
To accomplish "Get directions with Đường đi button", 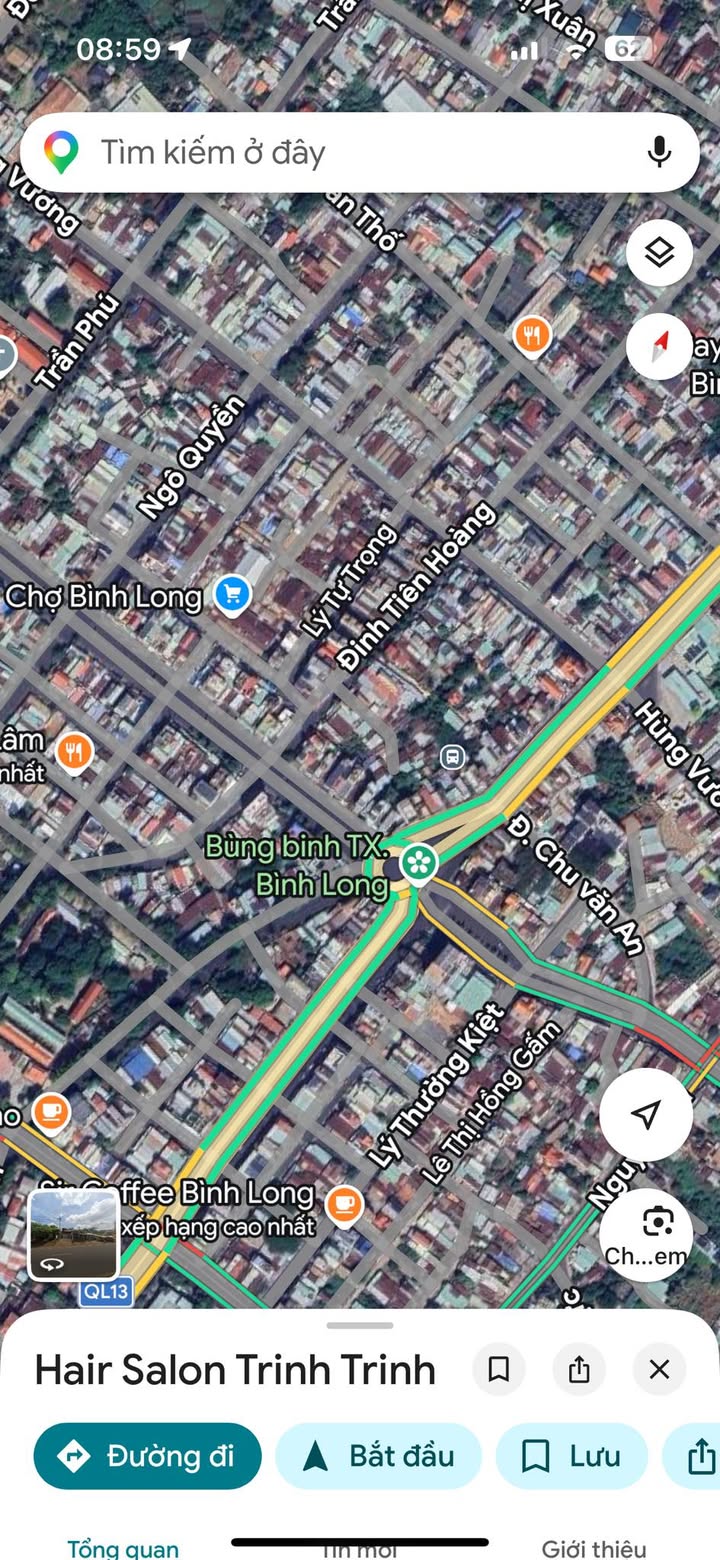I will coord(148,1456).
